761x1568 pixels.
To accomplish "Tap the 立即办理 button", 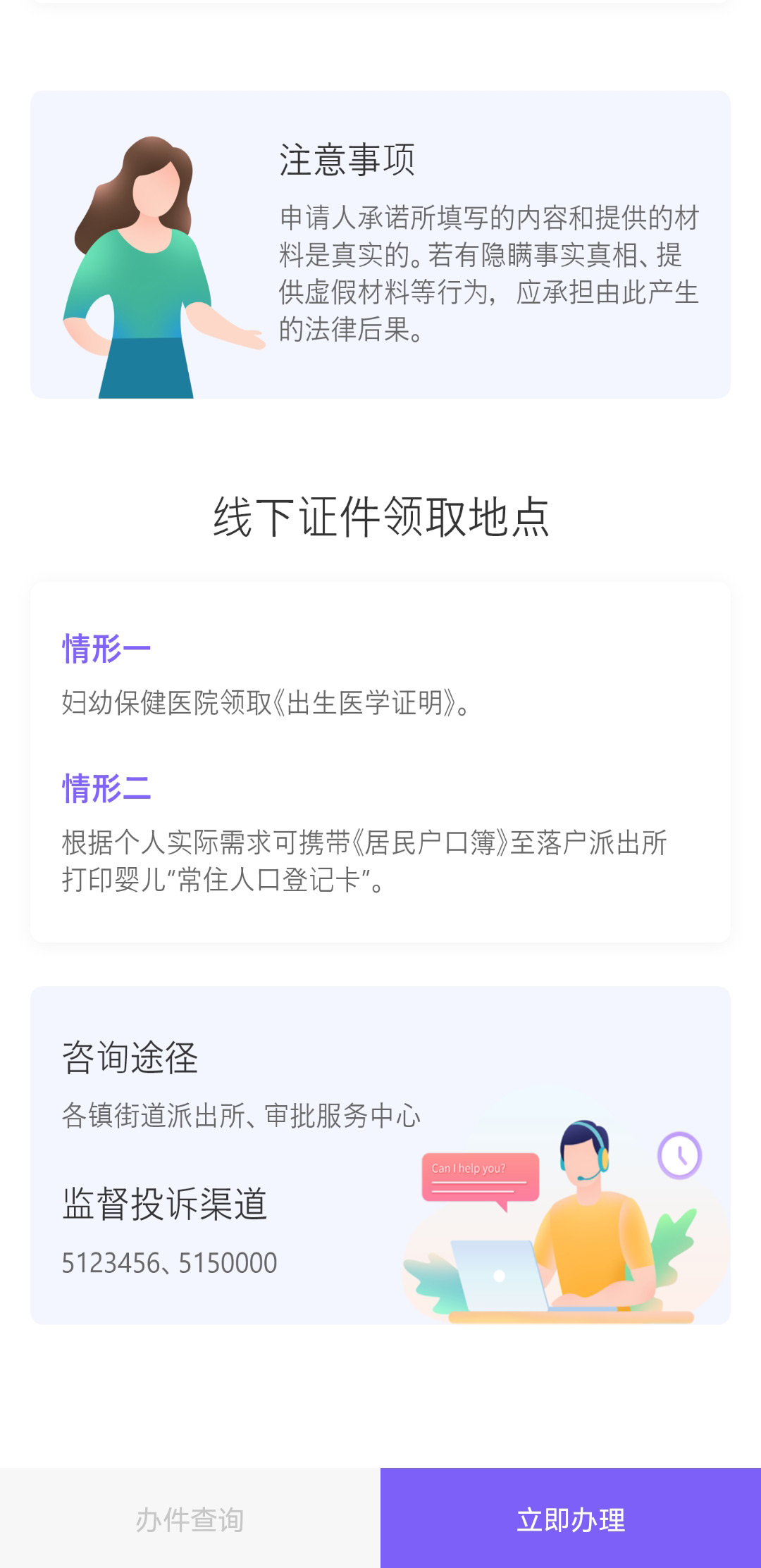I will click(571, 1519).
